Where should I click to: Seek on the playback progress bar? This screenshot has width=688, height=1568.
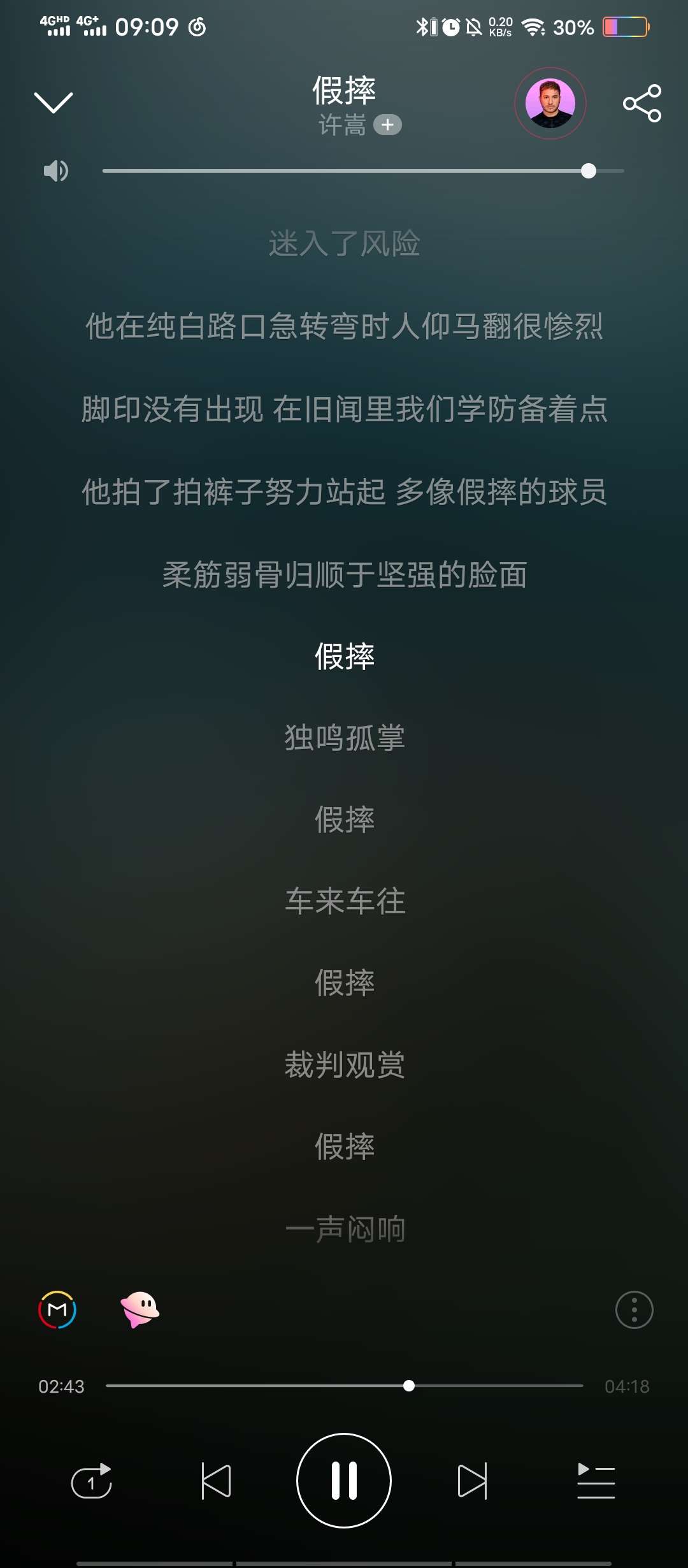[x=345, y=1386]
